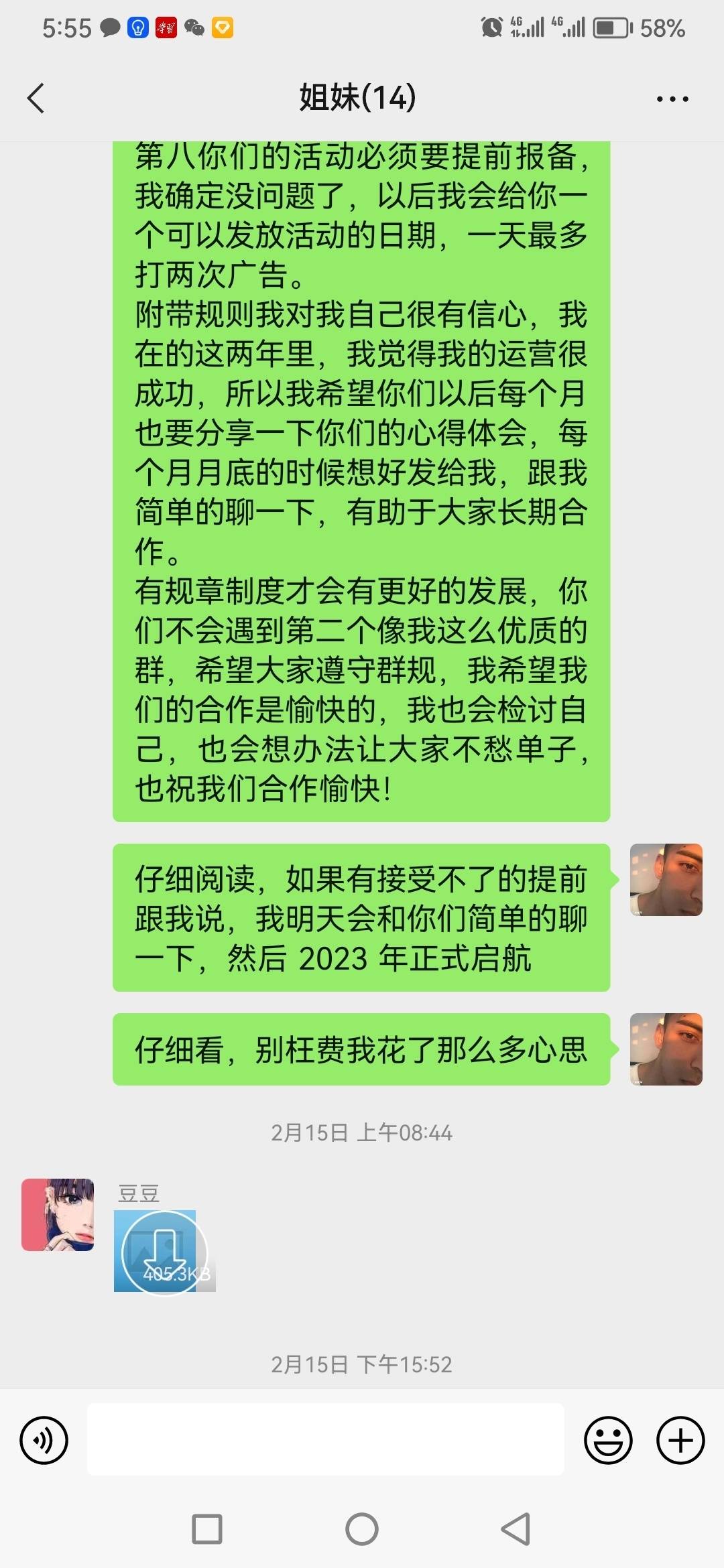Download the 405.3KB image from 豆豆
The height and width of the screenshot is (1568, 724).
pyautogui.click(x=164, y=1252)
